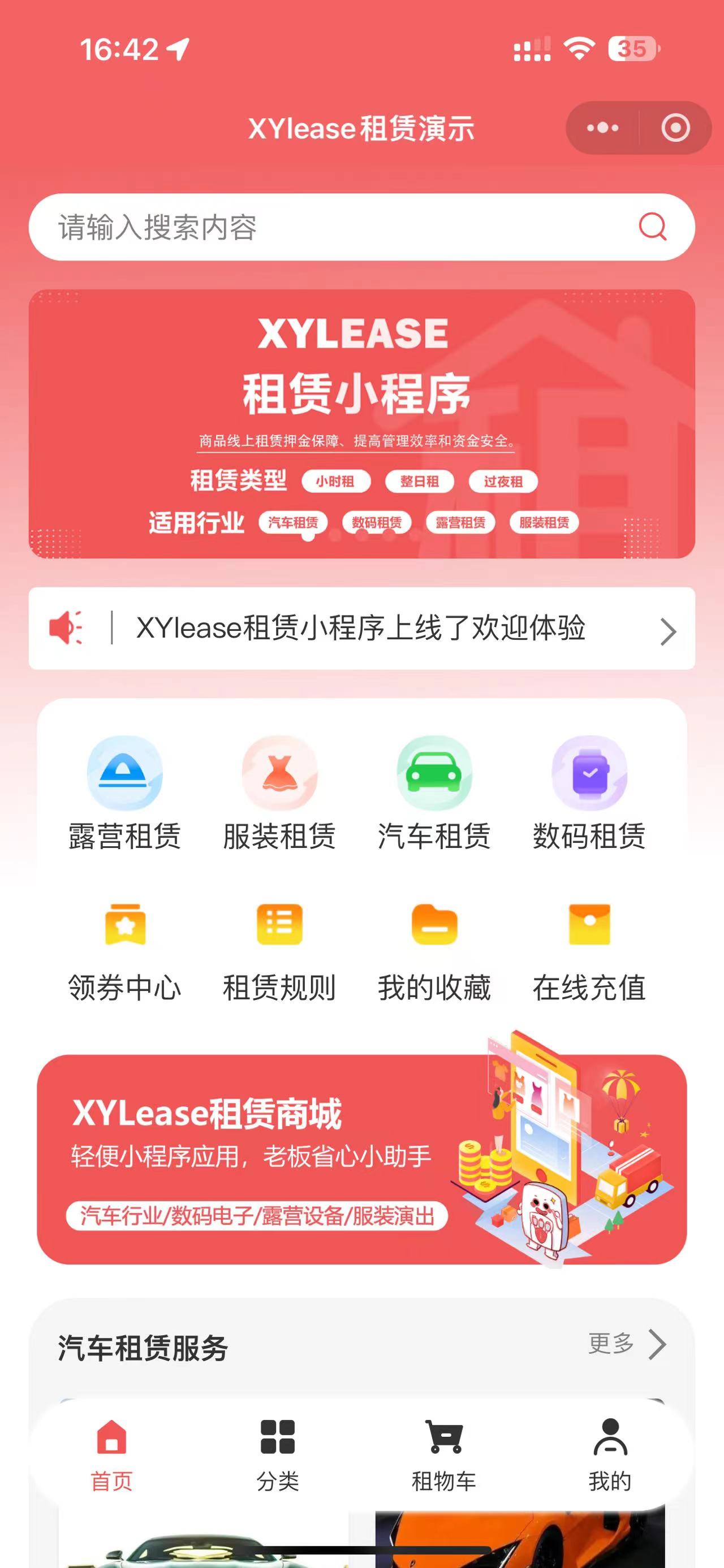Open the mini program more options menu
724x1568 pixels.
tap(602, 128)
